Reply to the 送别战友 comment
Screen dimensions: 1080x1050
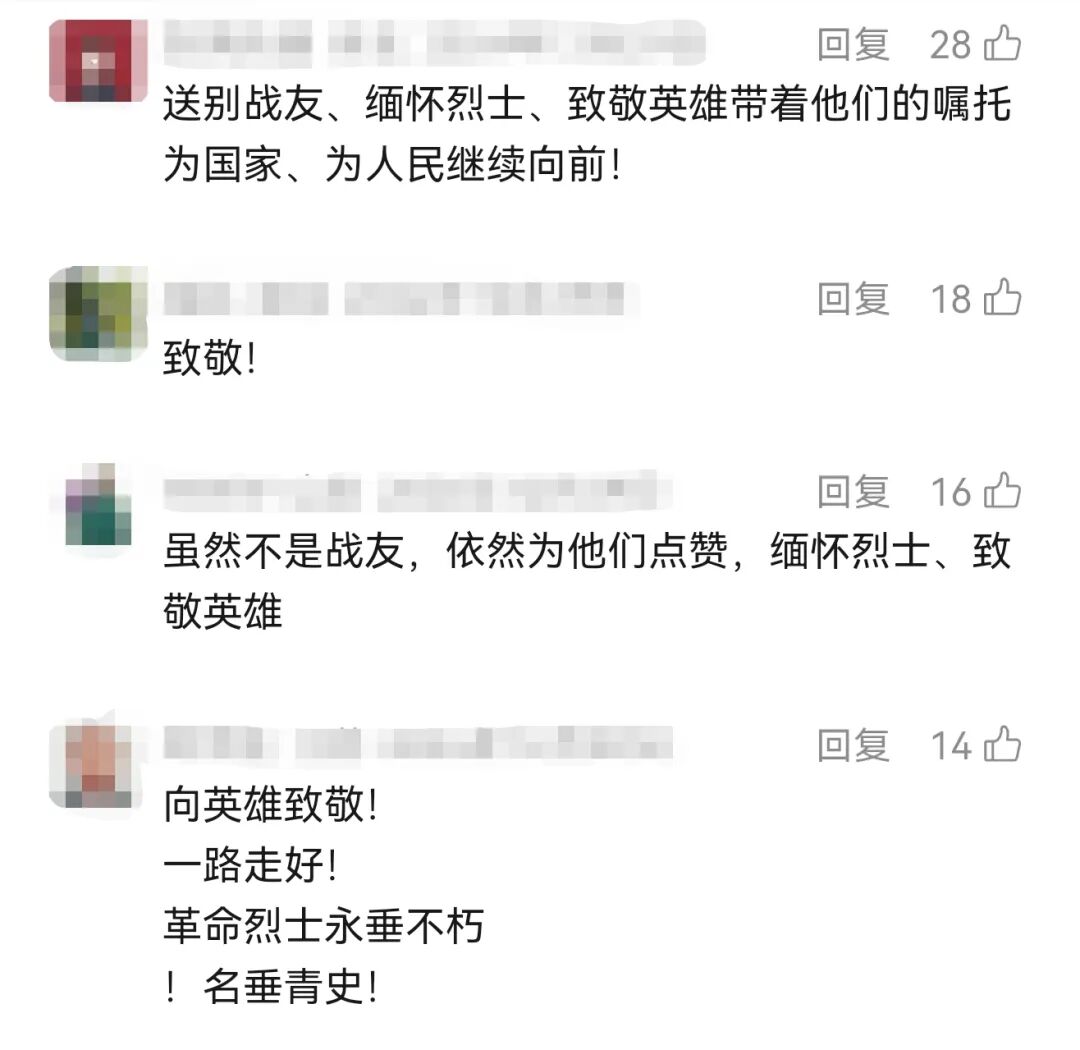[853, 44]
